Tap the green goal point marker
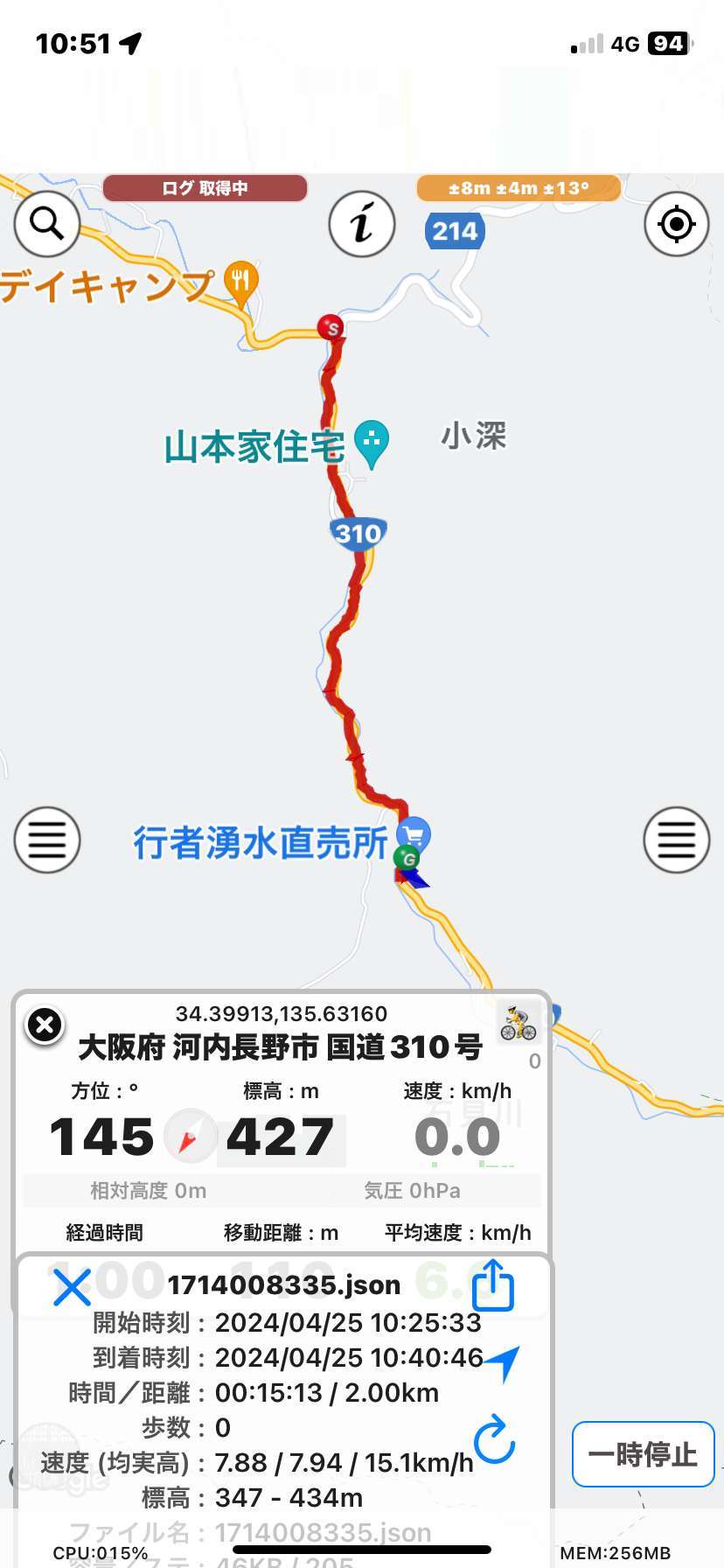 coord(406,858)
